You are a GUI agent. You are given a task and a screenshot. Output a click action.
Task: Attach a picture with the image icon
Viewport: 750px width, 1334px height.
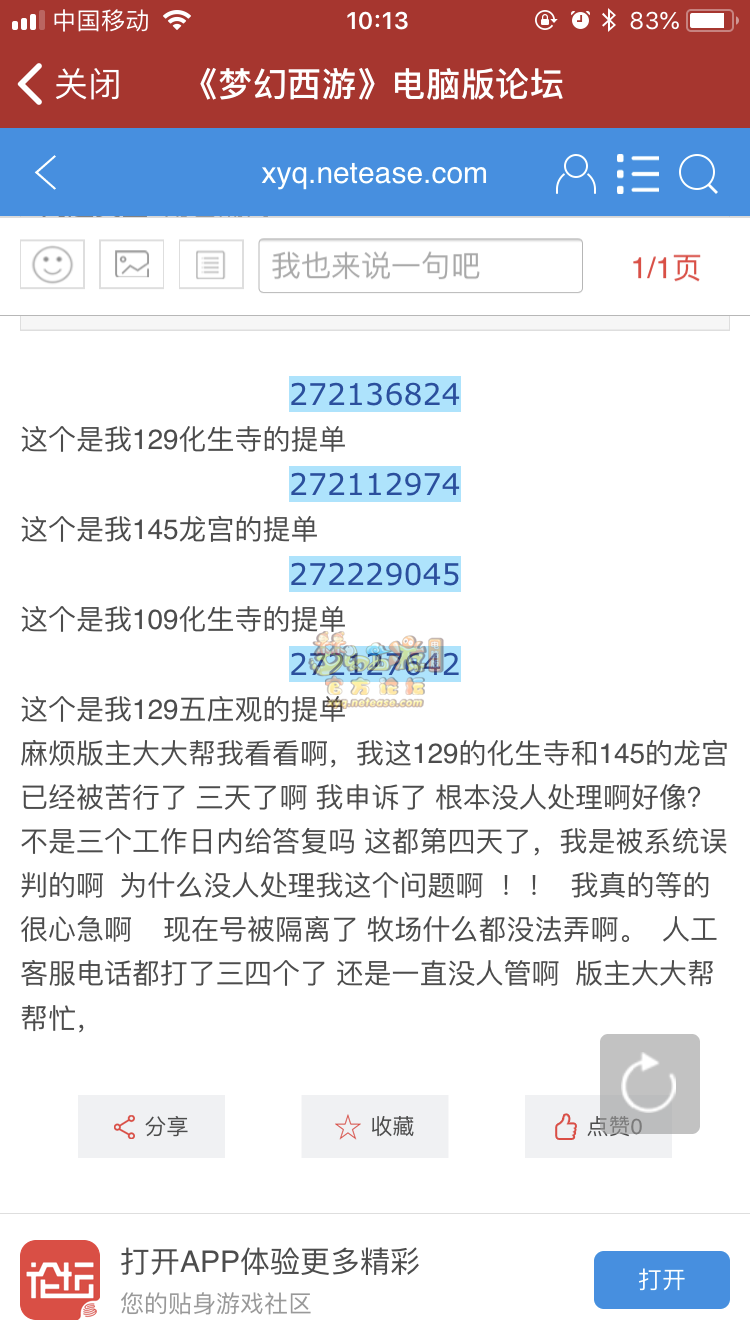pos(132,265)
